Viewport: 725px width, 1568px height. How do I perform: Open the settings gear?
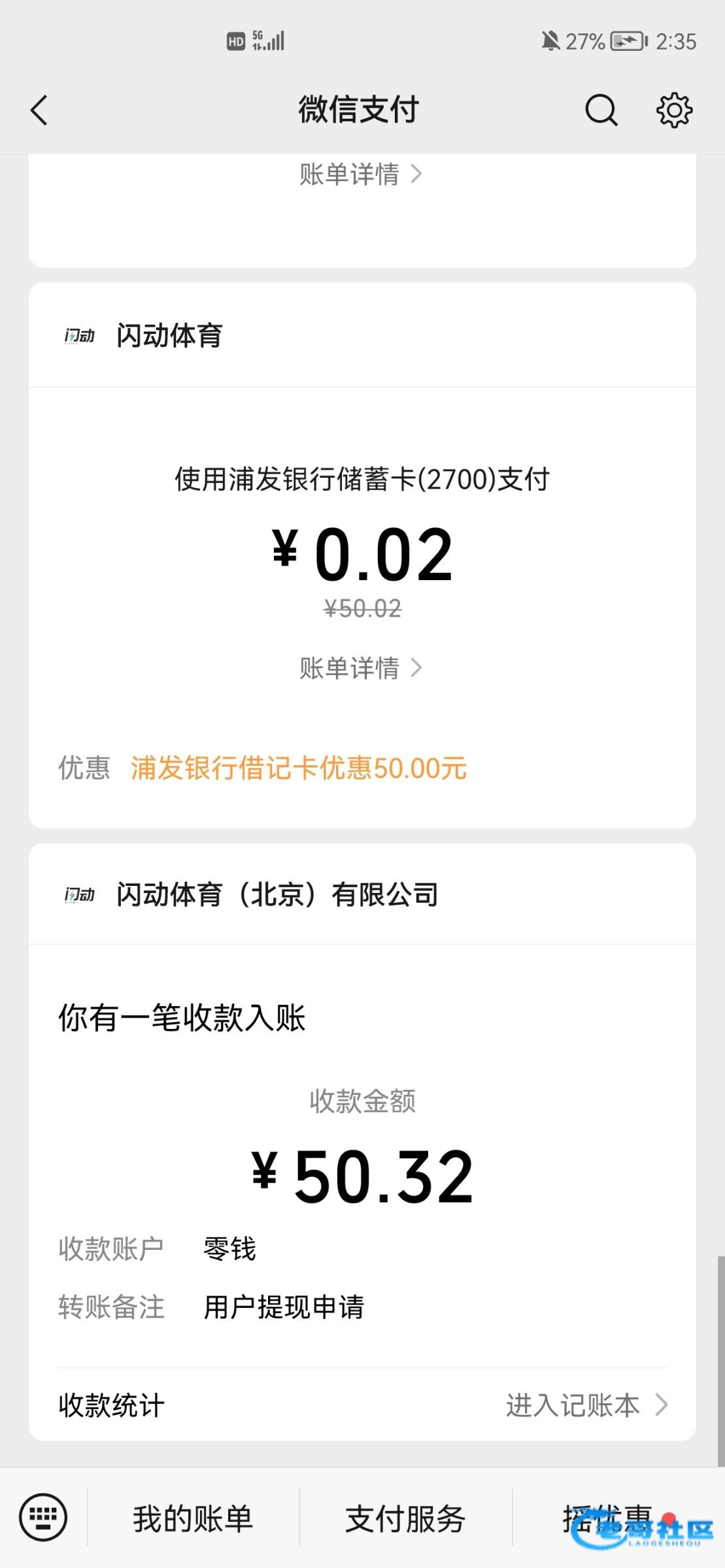click(x=674, y=110)
